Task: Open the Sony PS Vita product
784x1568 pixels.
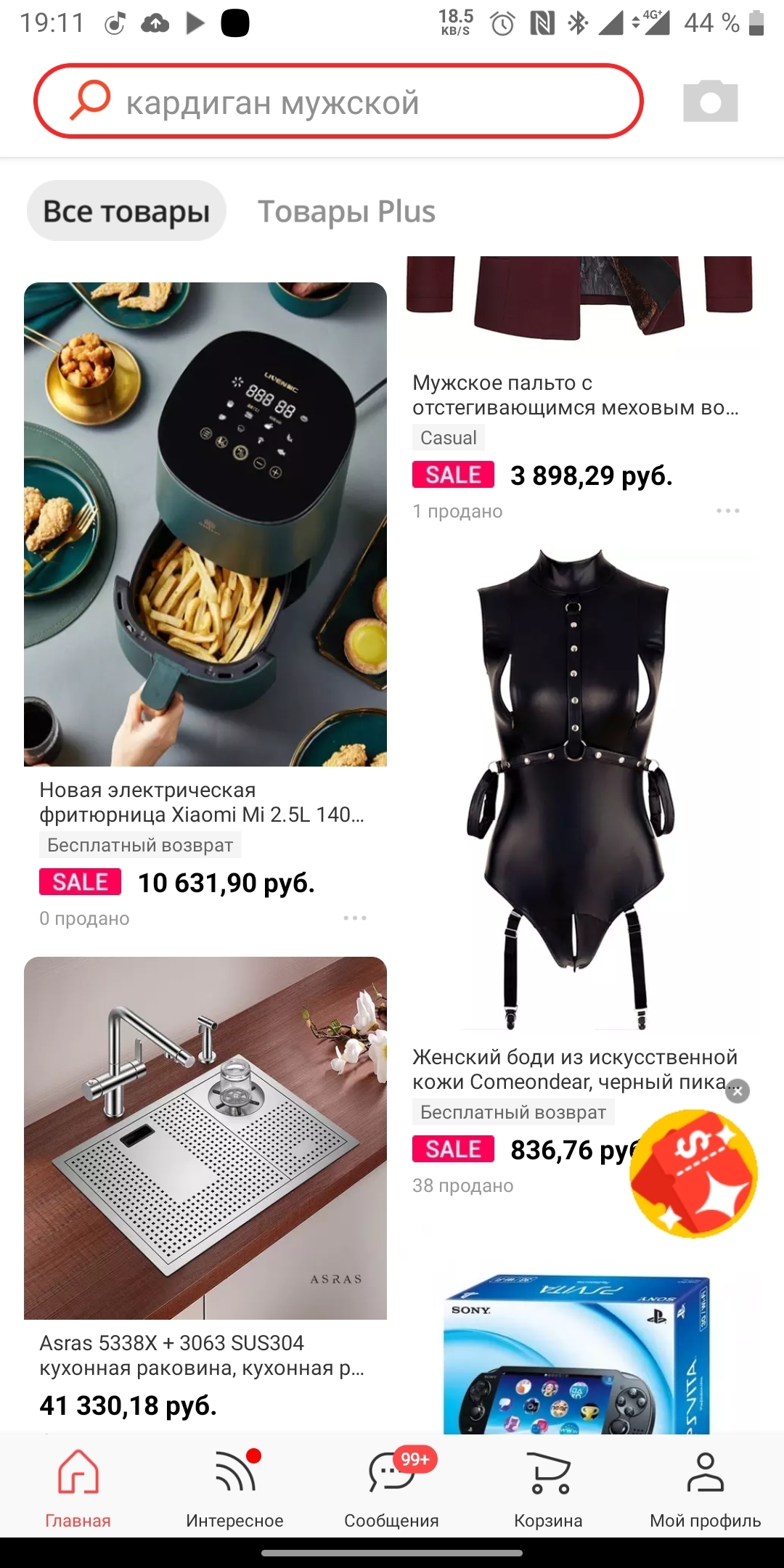Action: click(x=577, y=1354)
